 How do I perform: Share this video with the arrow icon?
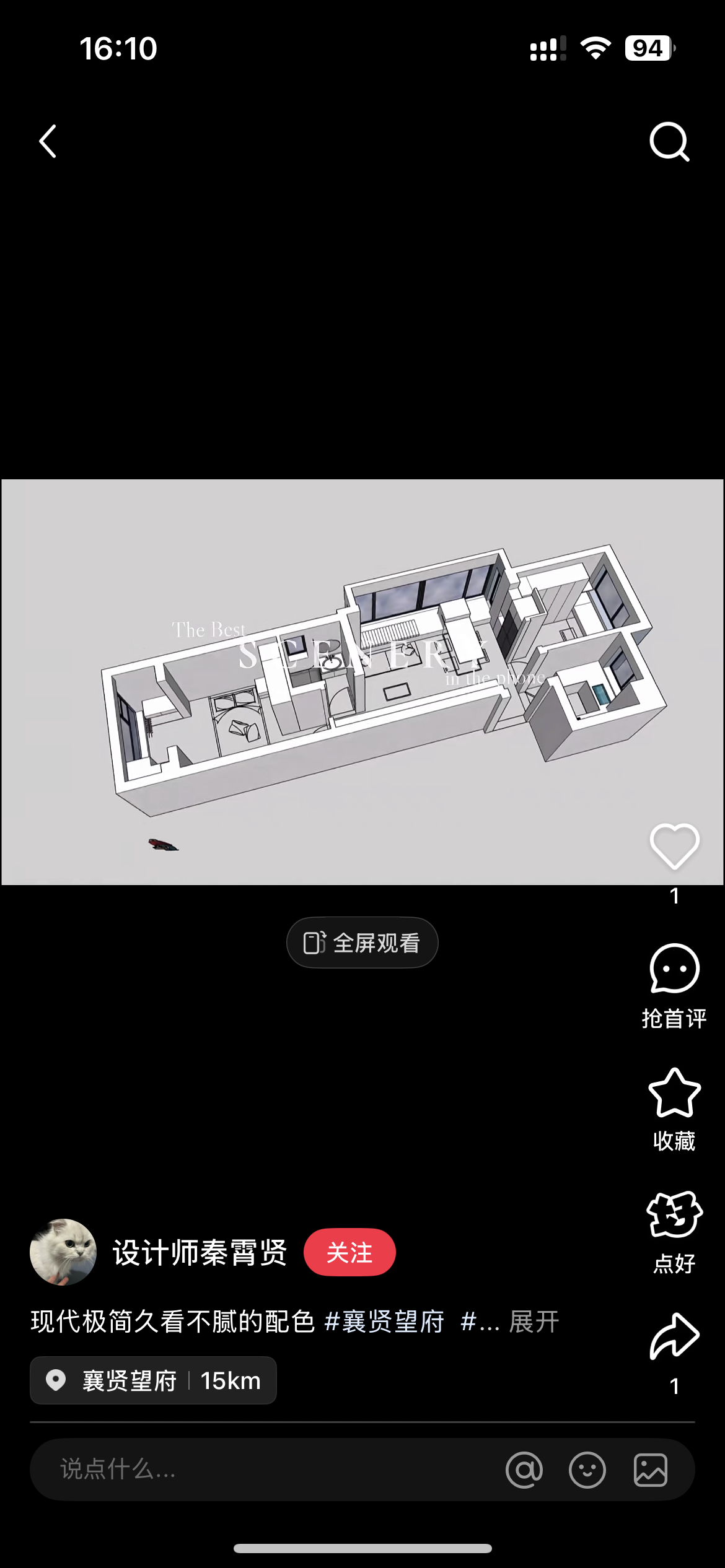[674, 1336]
